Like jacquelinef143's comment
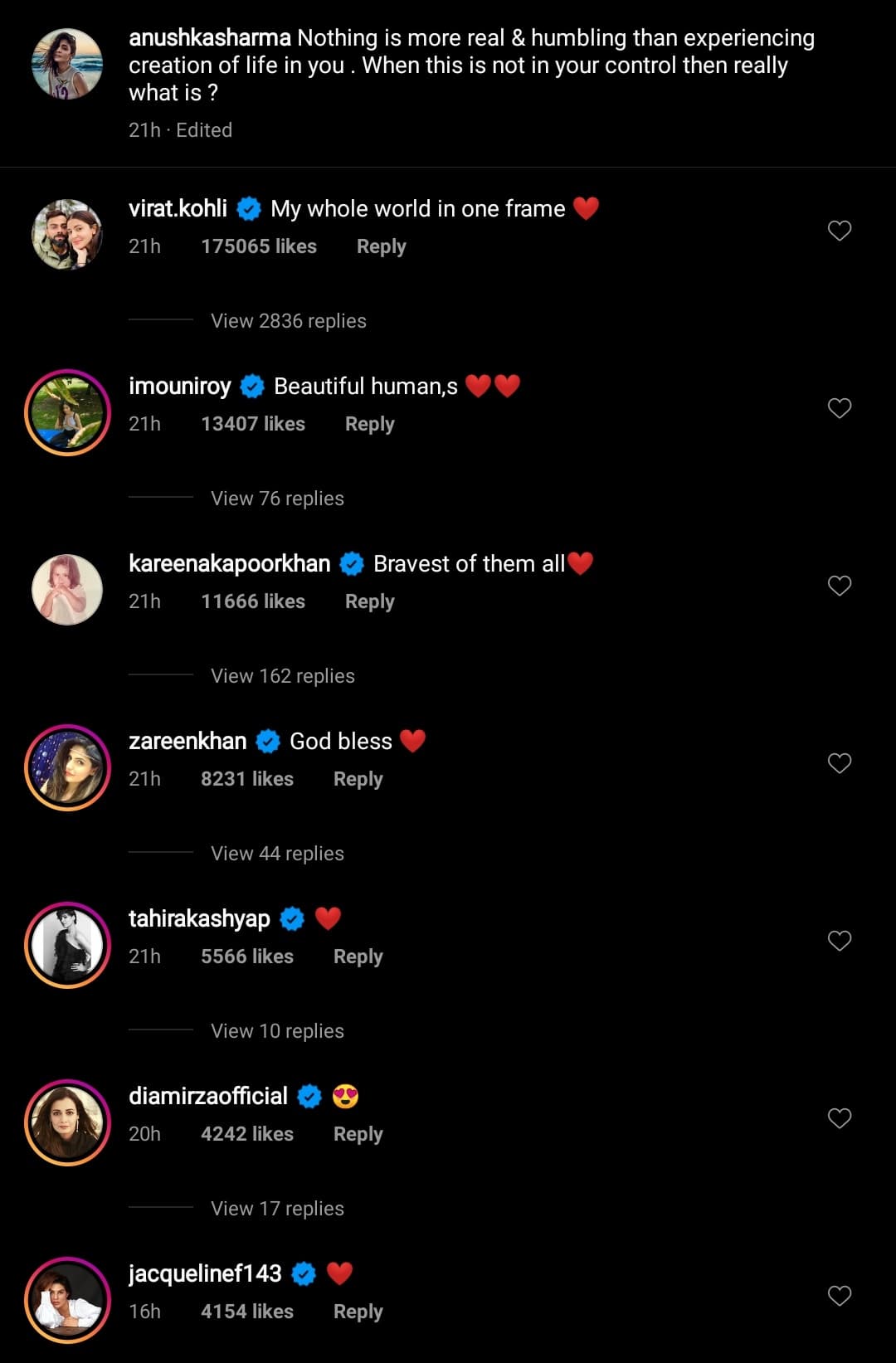 pos(840,1296)
